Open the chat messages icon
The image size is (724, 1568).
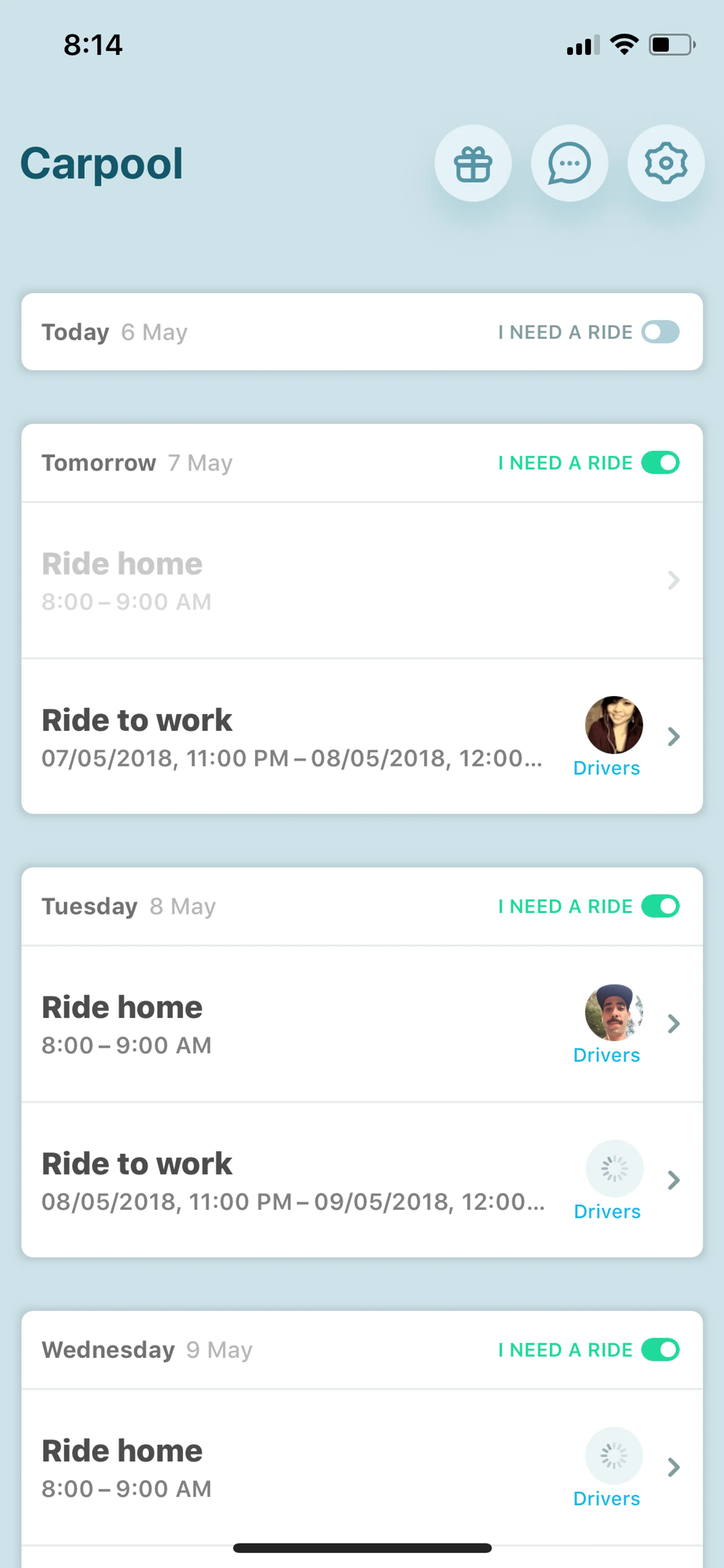coord(569,163)
